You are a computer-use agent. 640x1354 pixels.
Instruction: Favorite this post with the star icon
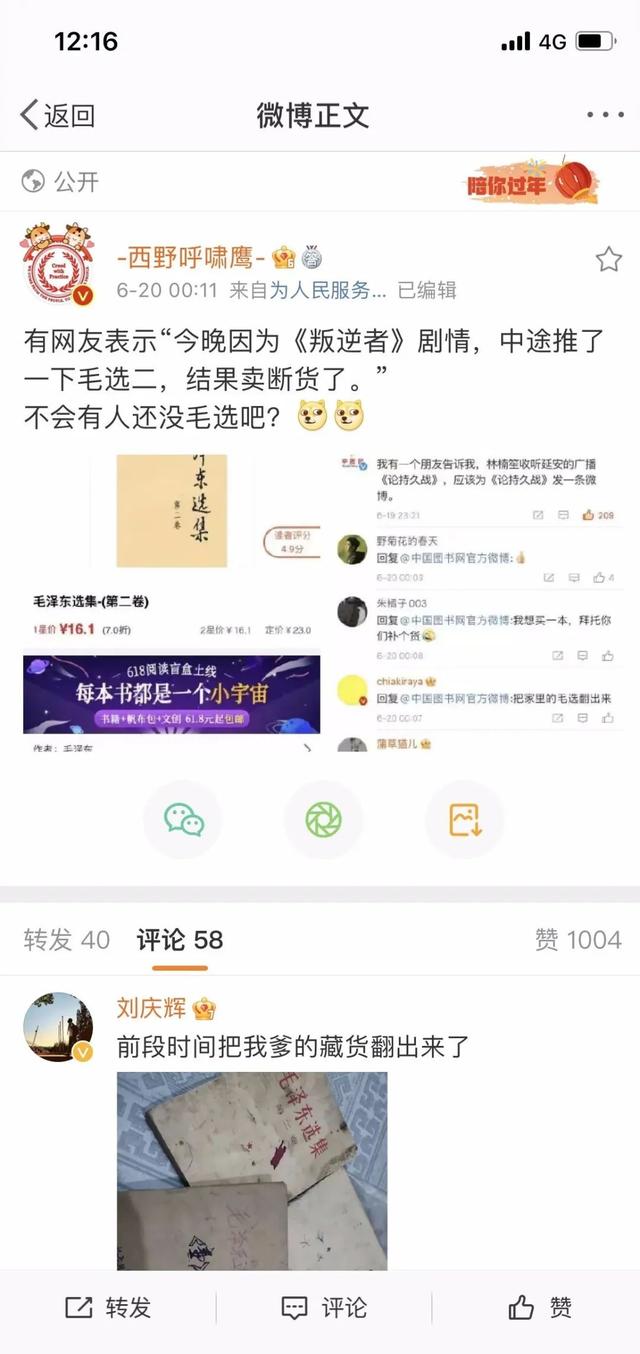coord(608,260)
